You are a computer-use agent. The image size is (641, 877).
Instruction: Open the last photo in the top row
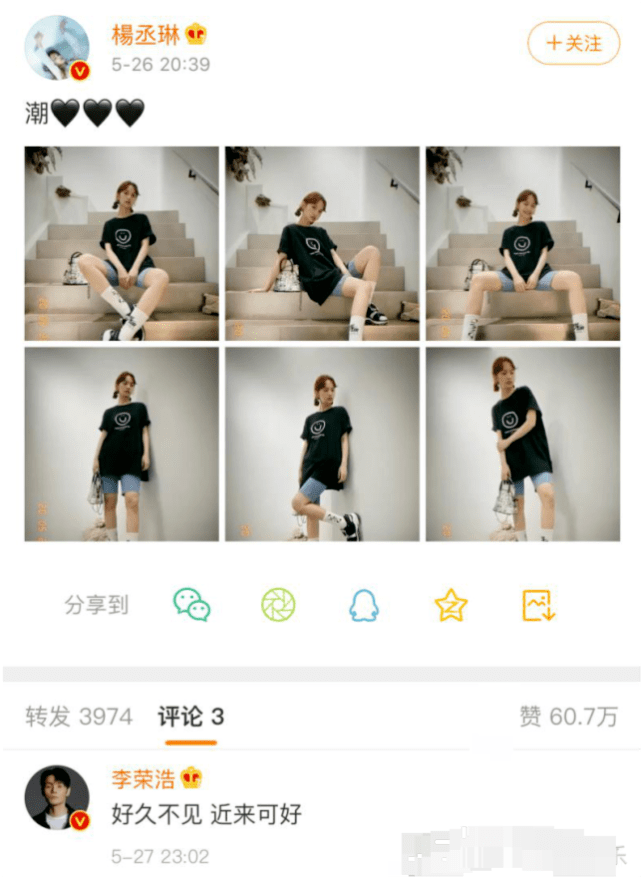(x=522, y=243)
